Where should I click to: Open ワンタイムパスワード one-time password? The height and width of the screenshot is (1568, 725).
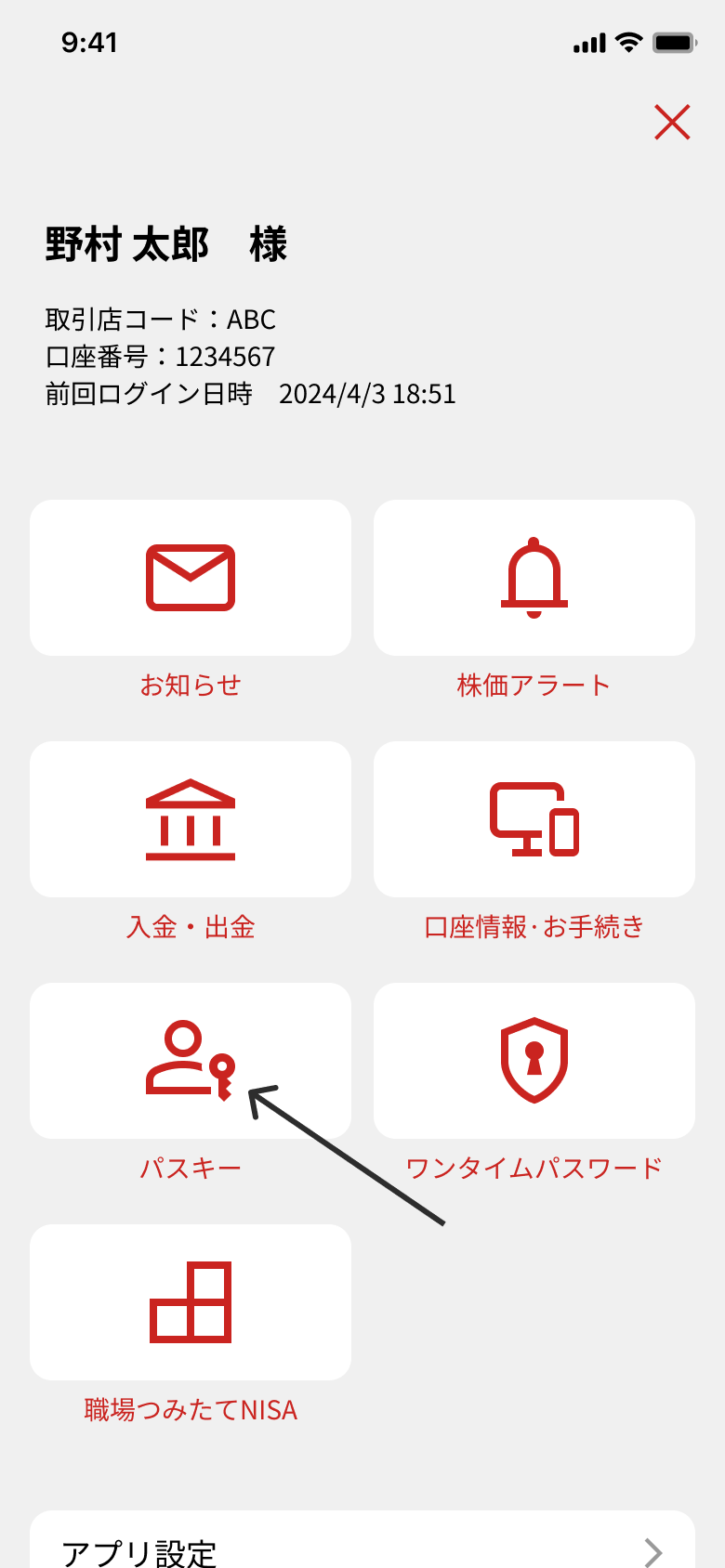tap(534, 1061)
